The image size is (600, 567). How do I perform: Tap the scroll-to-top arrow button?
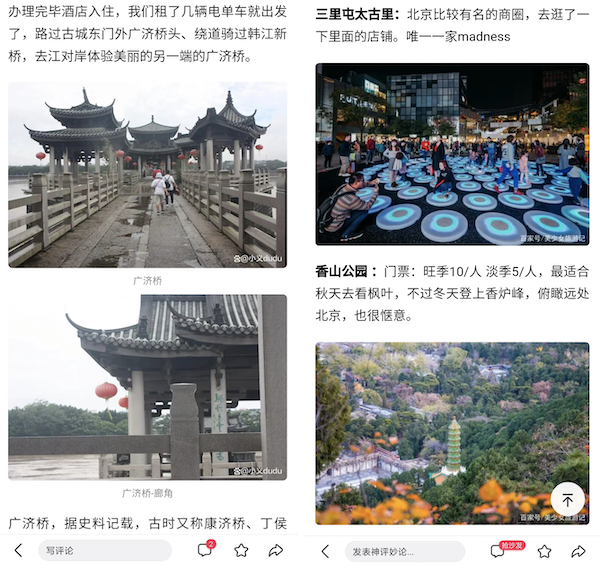click(567, 500)
